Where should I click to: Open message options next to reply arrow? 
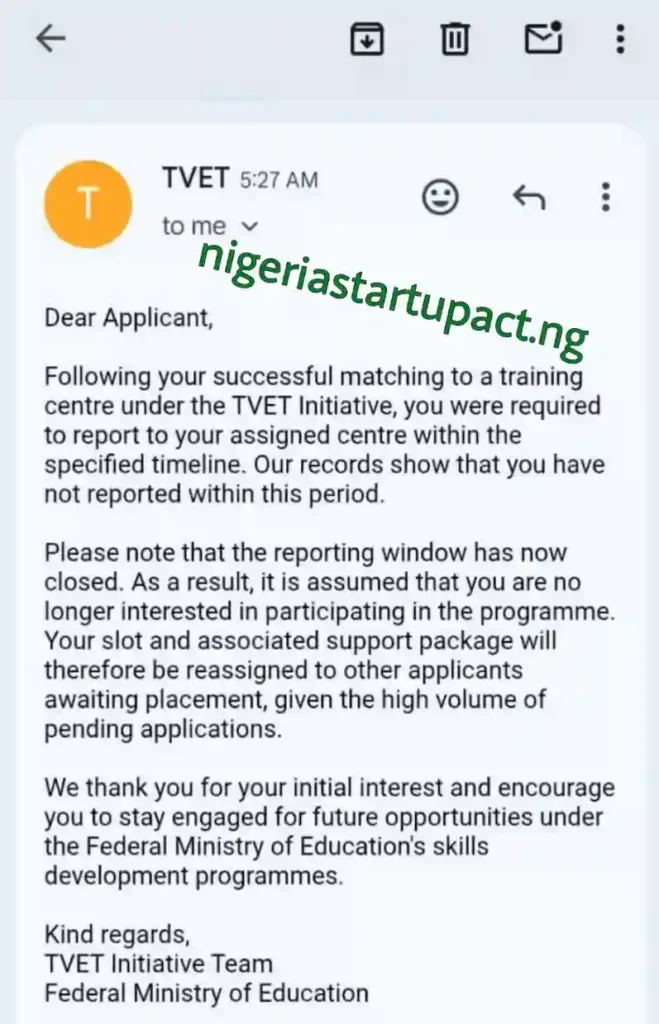606,197
